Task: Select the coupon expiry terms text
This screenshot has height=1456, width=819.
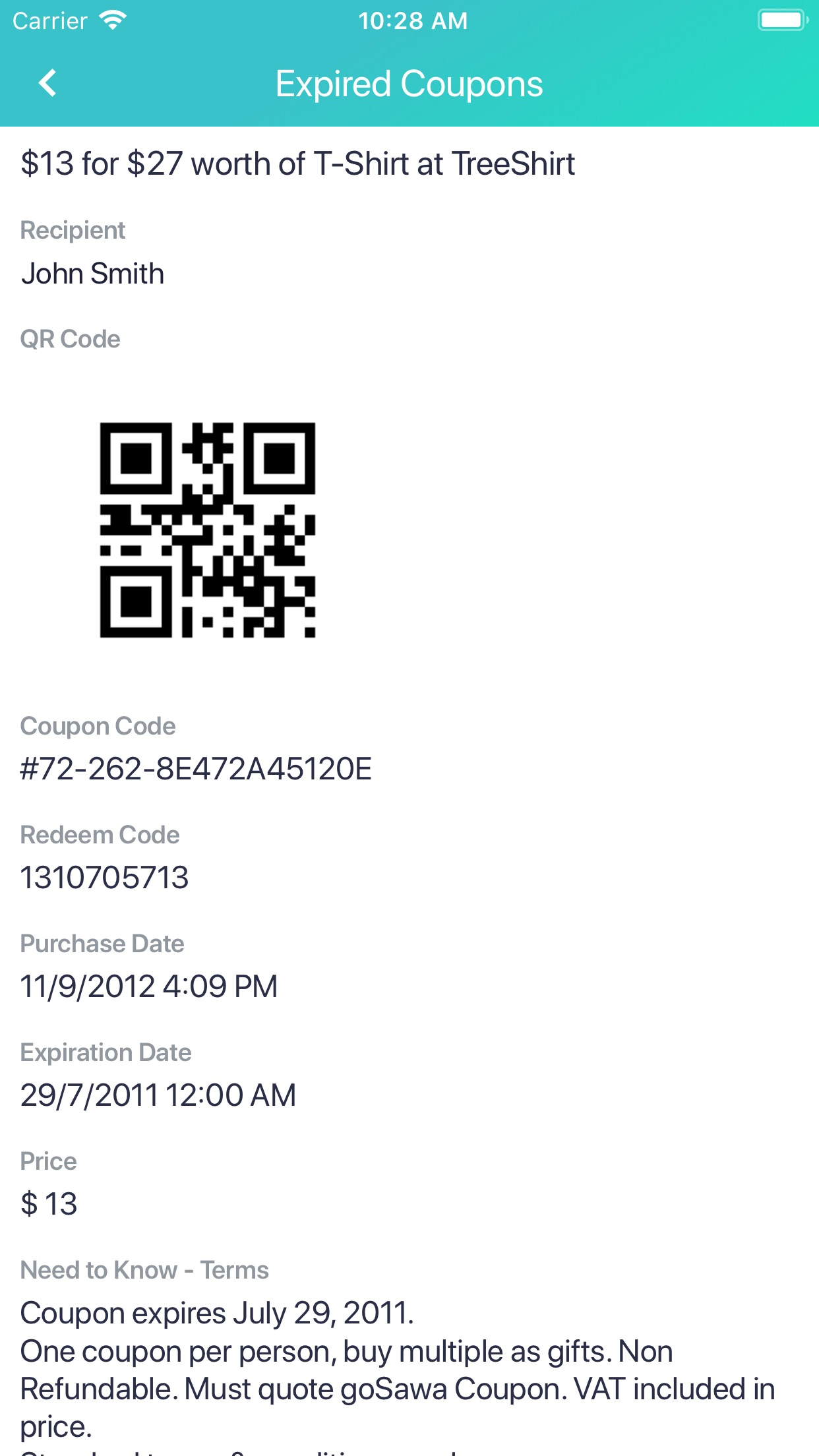Action: point(218,1312)
